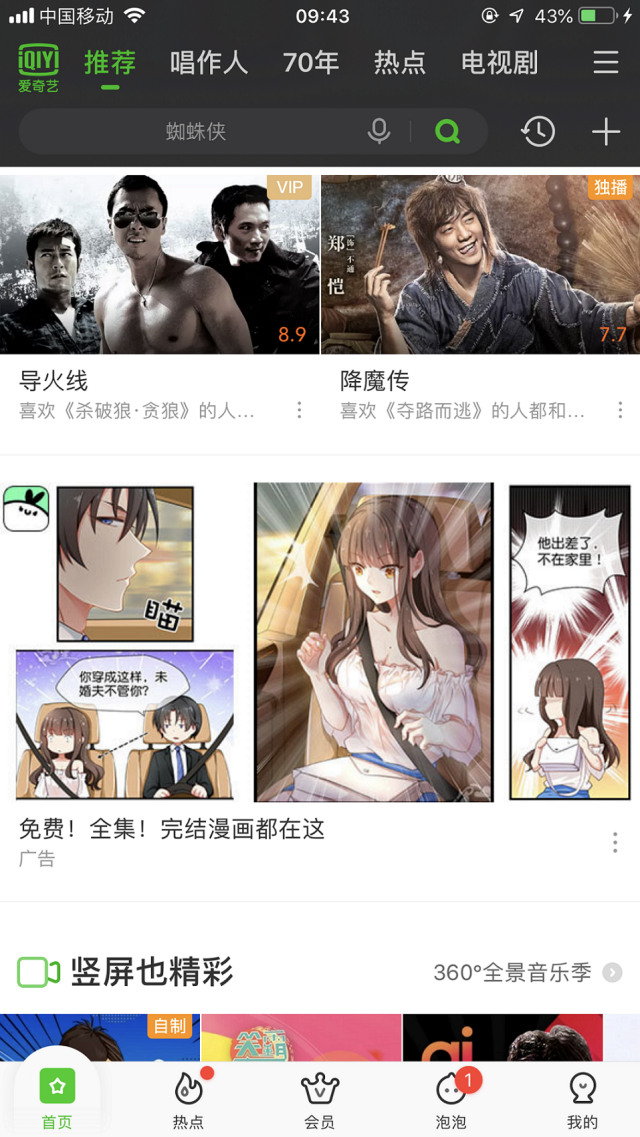Open the watch history clock icon
This screenshot has width=640, height=1137.
coord(538,132)
